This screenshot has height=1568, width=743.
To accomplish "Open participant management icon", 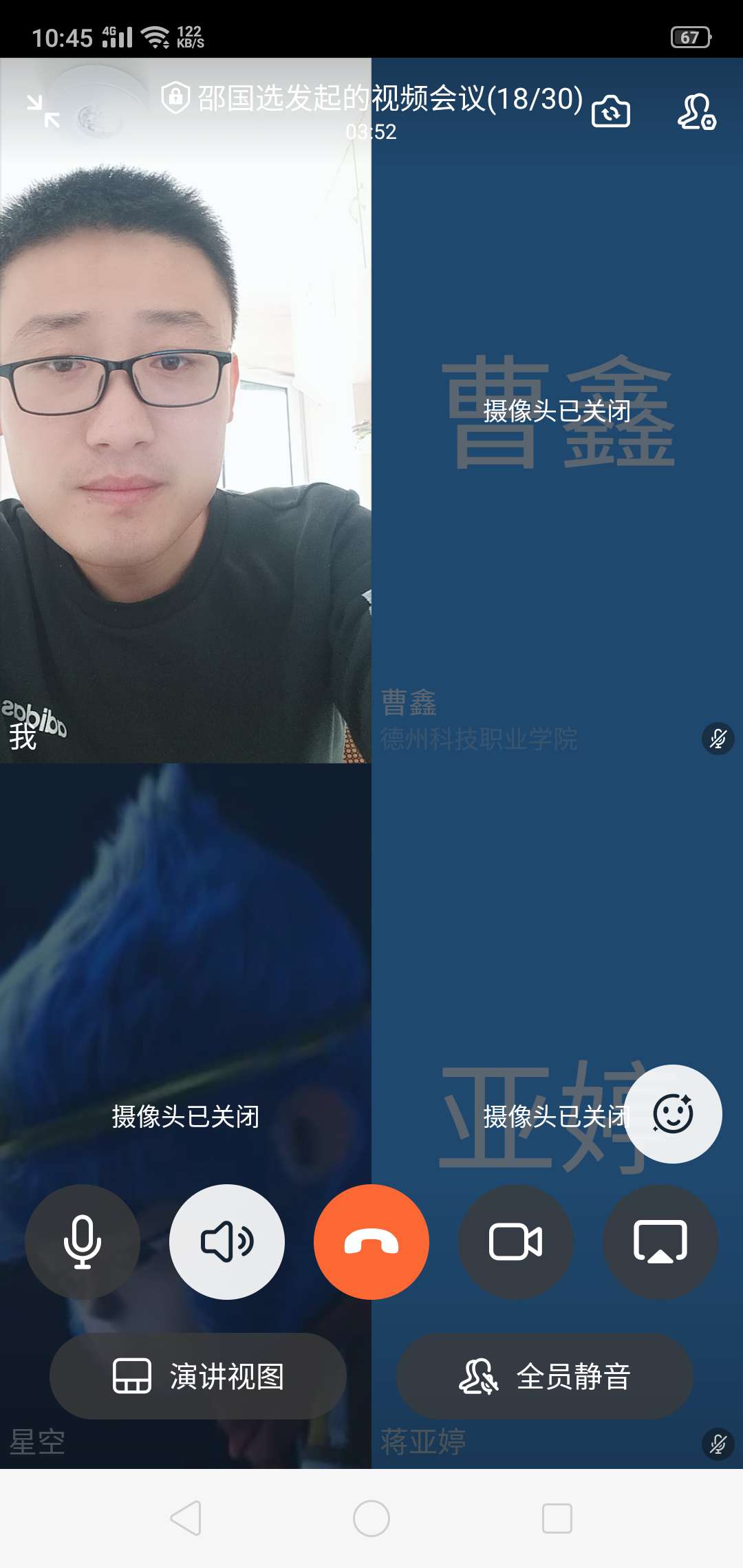I will [696, 111].
